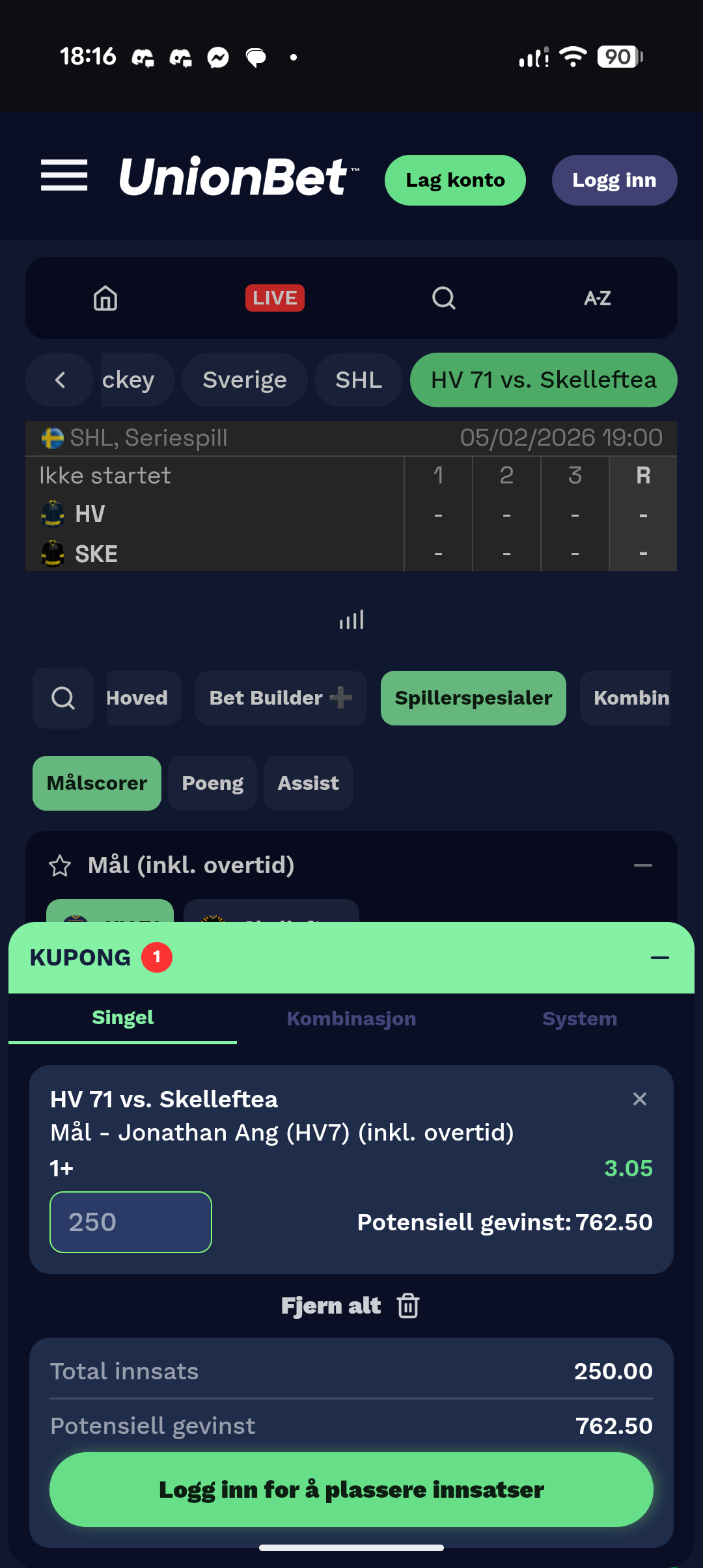This screenshot has height=1568, width=703.
Task: Minimize the Kupong bet slip
Action: pos(659,958)
